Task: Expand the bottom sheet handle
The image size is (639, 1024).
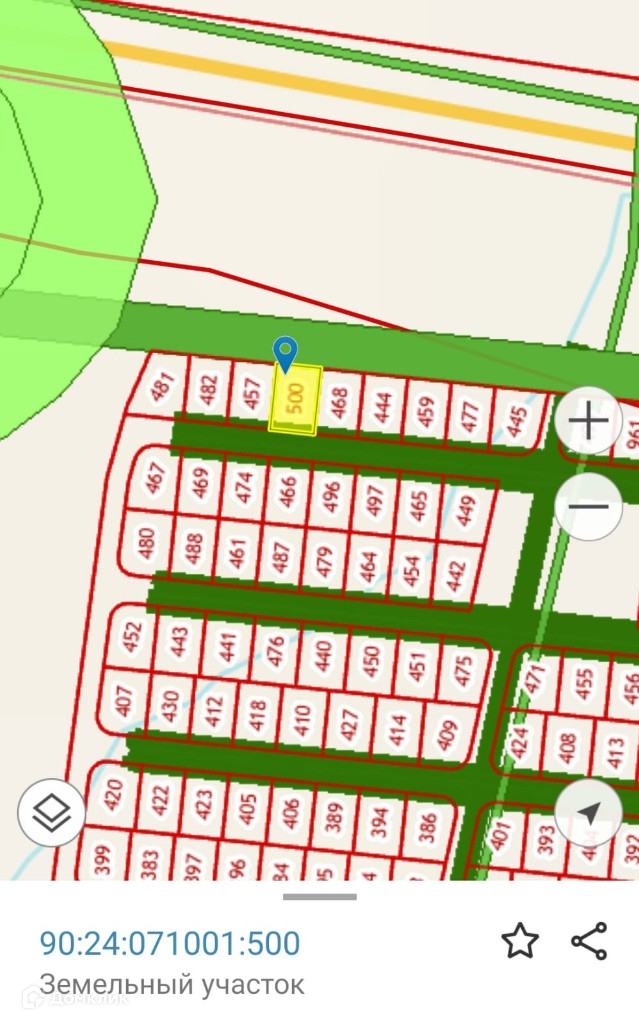Action: (319, 897)
